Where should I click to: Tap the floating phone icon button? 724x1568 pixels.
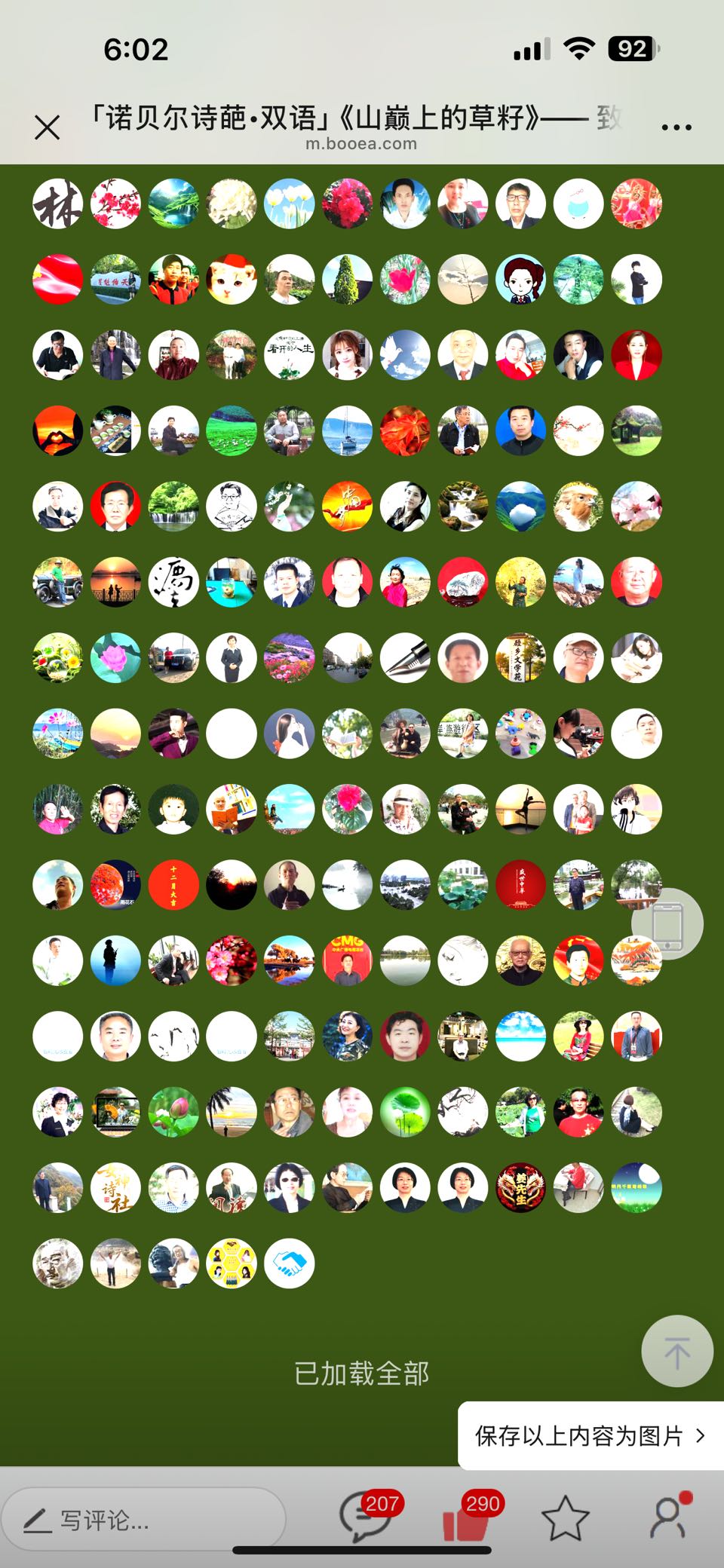[667, 923]
